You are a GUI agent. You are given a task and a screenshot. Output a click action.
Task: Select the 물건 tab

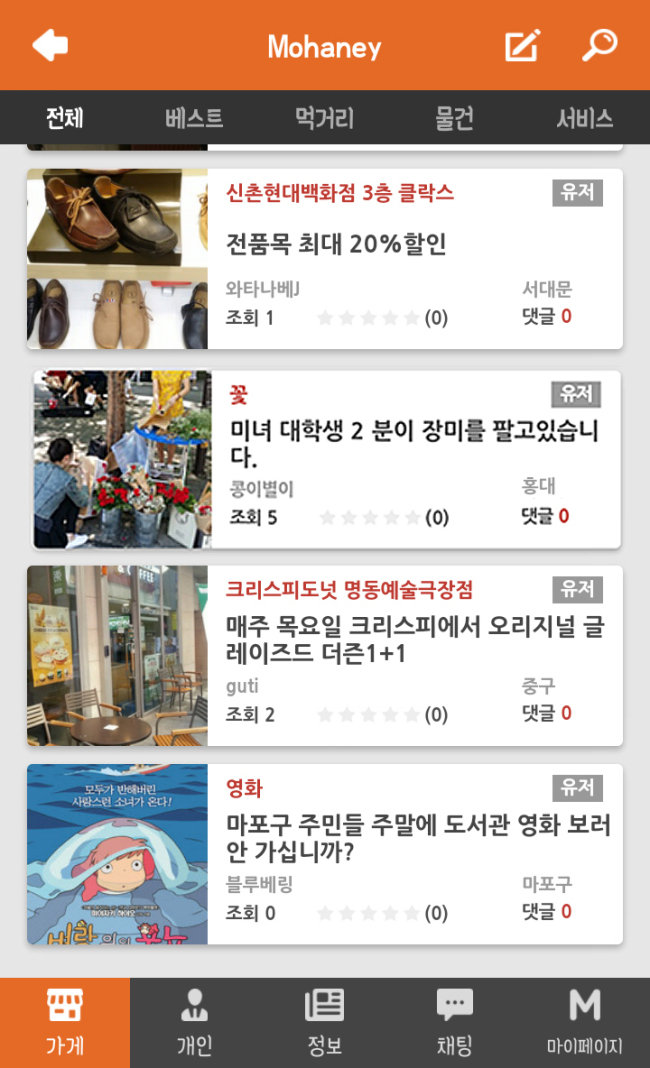point(454,118)
